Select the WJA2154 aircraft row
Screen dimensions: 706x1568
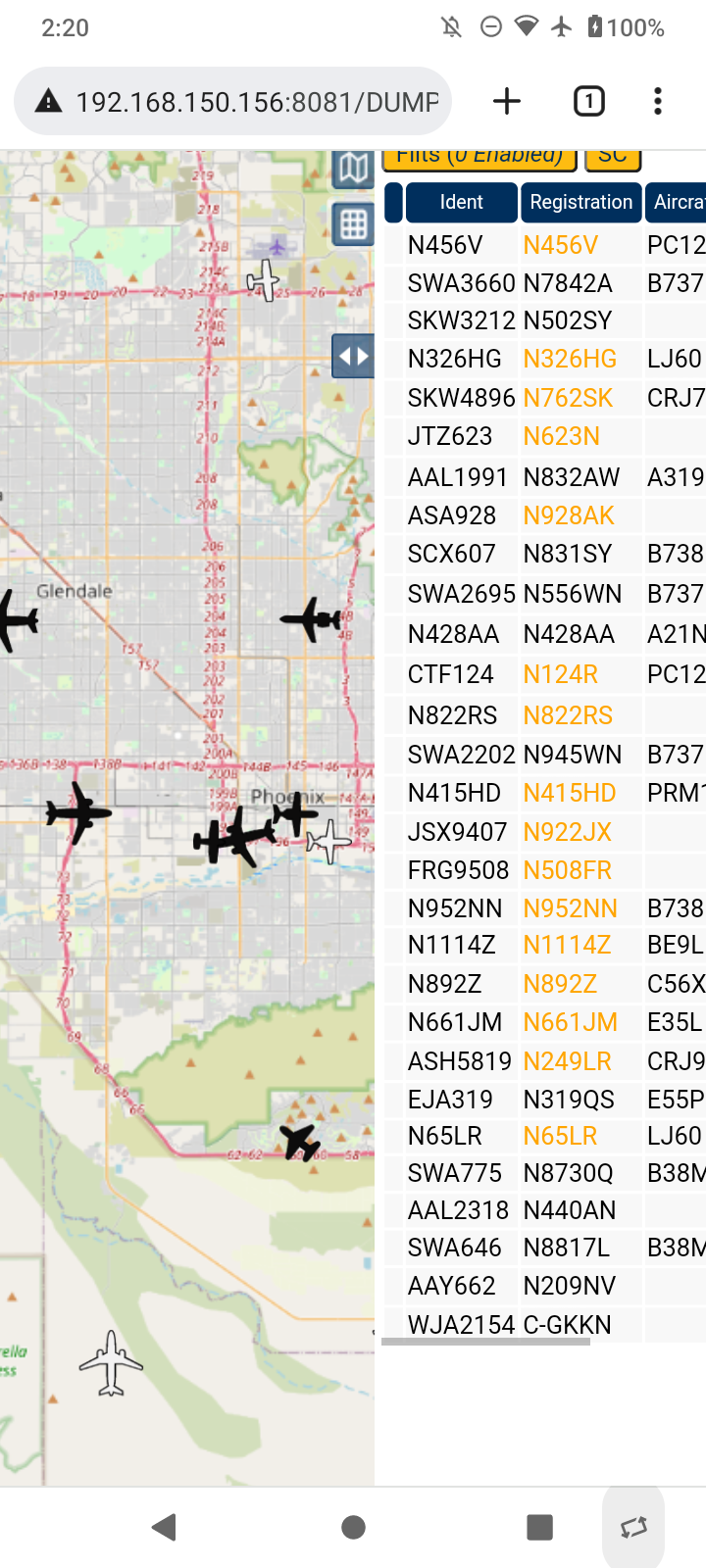pos(544,1325)
